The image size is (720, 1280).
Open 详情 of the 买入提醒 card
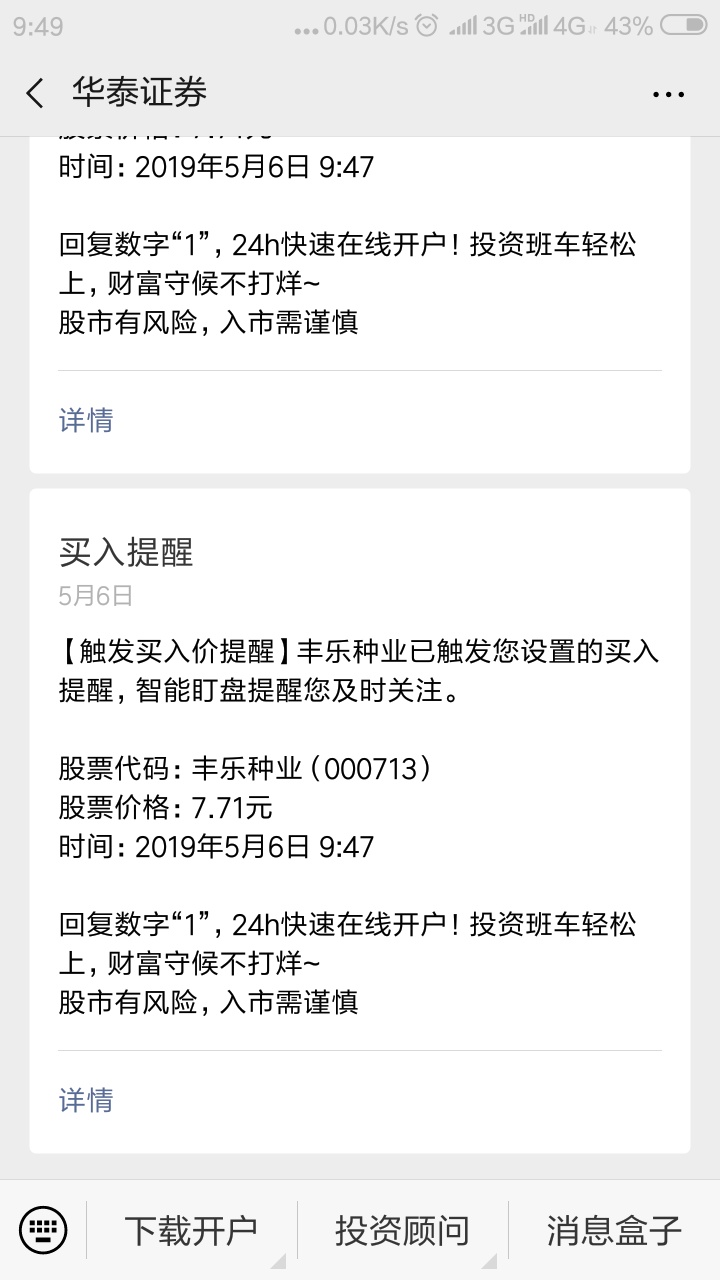coord(86,1100)
